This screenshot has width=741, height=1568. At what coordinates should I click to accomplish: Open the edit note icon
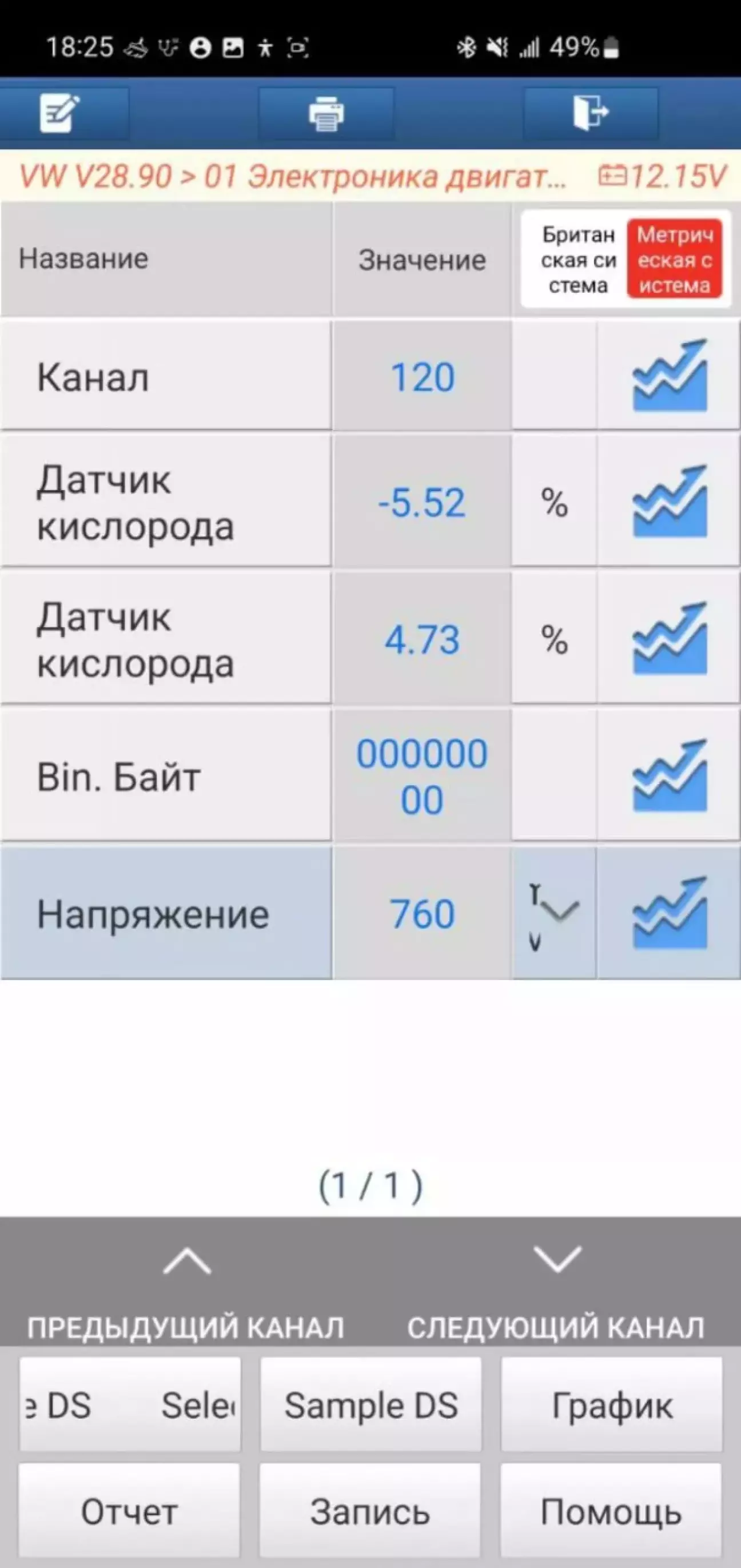(59, 113)
